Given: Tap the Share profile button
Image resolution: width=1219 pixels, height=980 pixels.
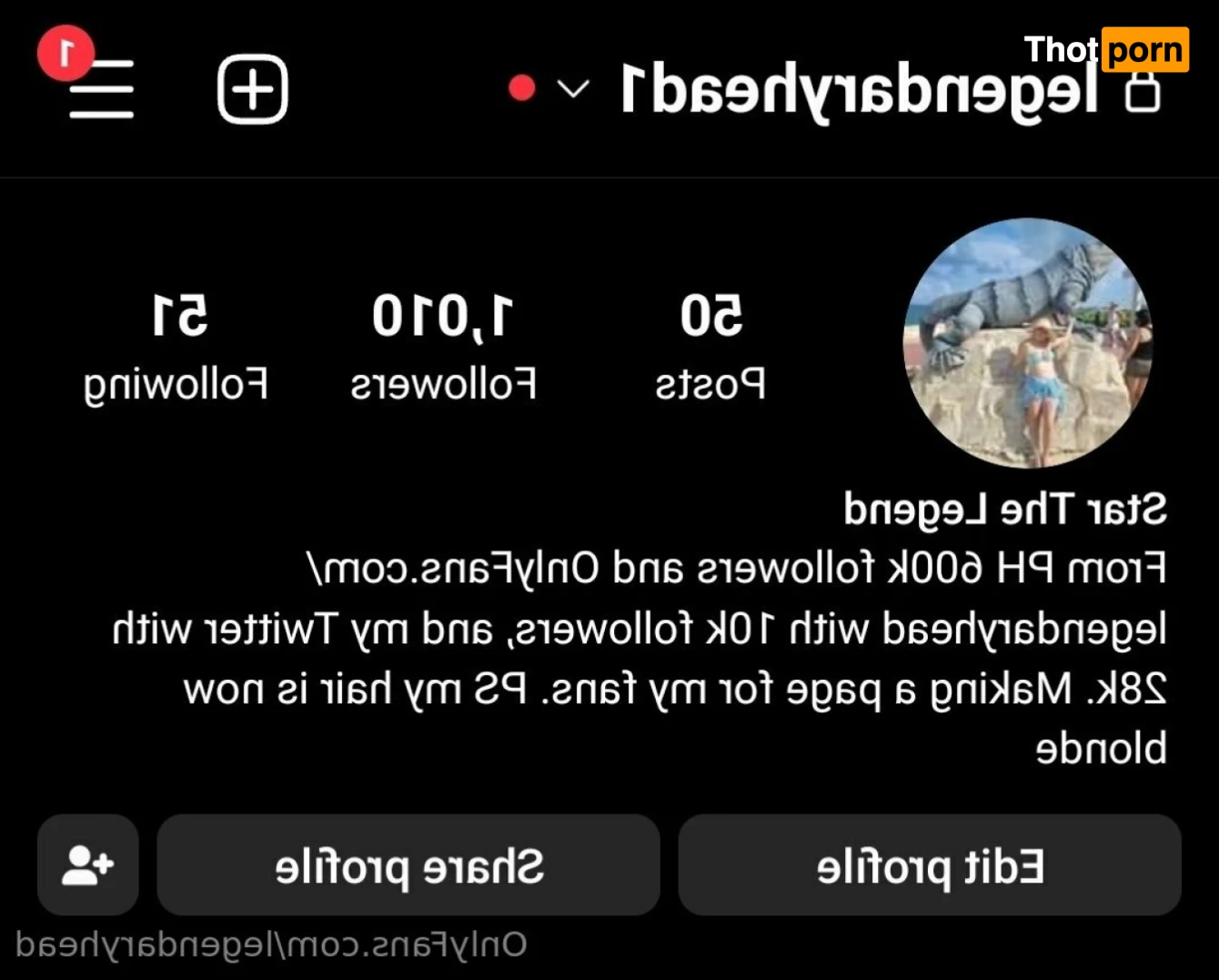Looking at the screenshot, I should (x=408, y=865).
